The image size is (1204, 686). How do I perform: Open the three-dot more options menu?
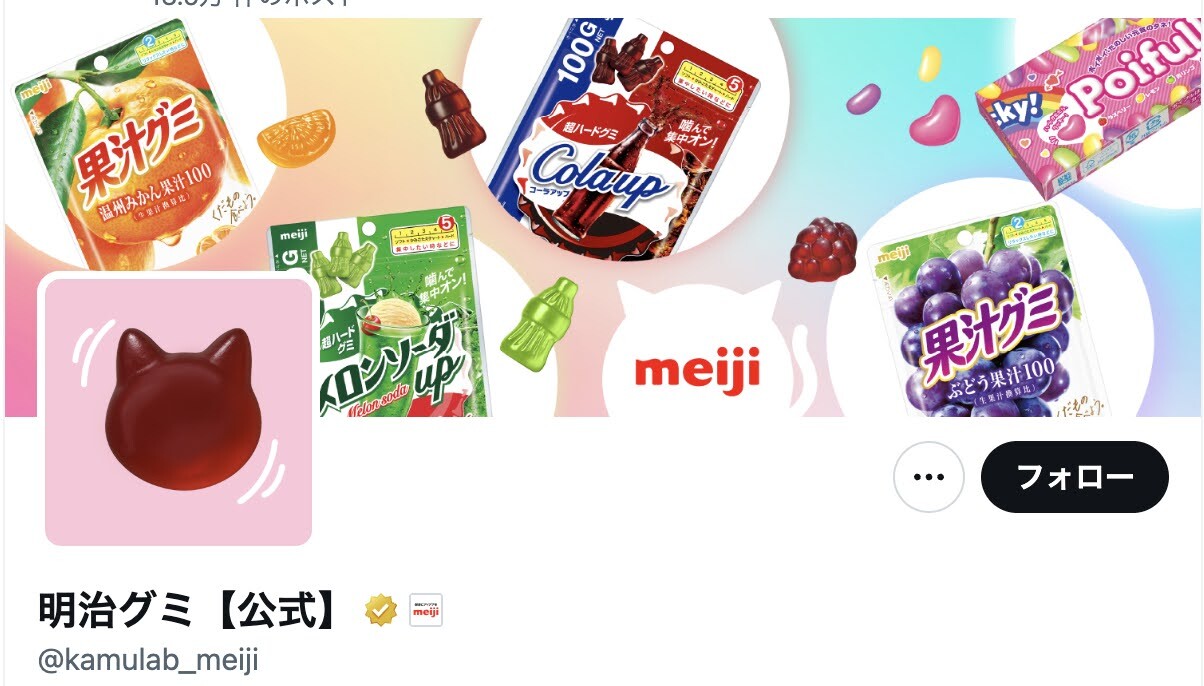click(x=928, y=477)
